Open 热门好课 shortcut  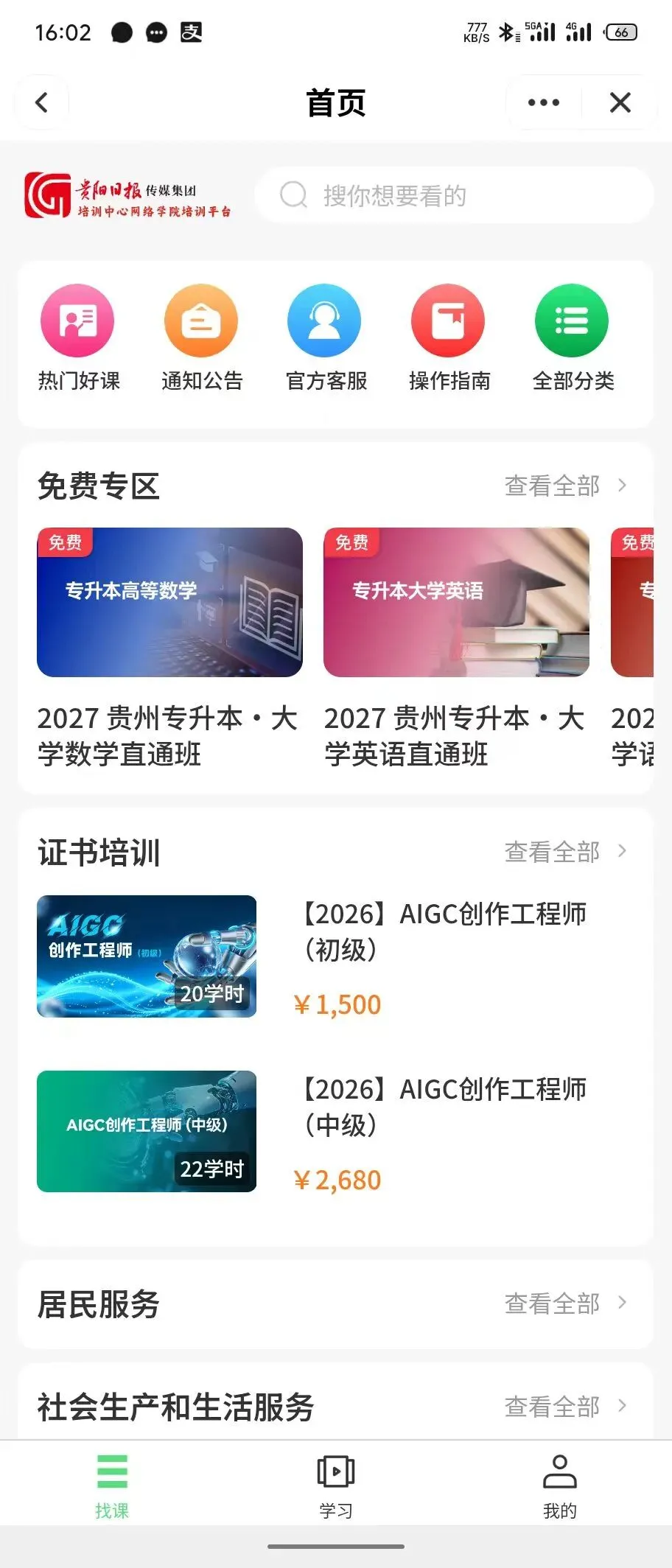tap(78, 337)
